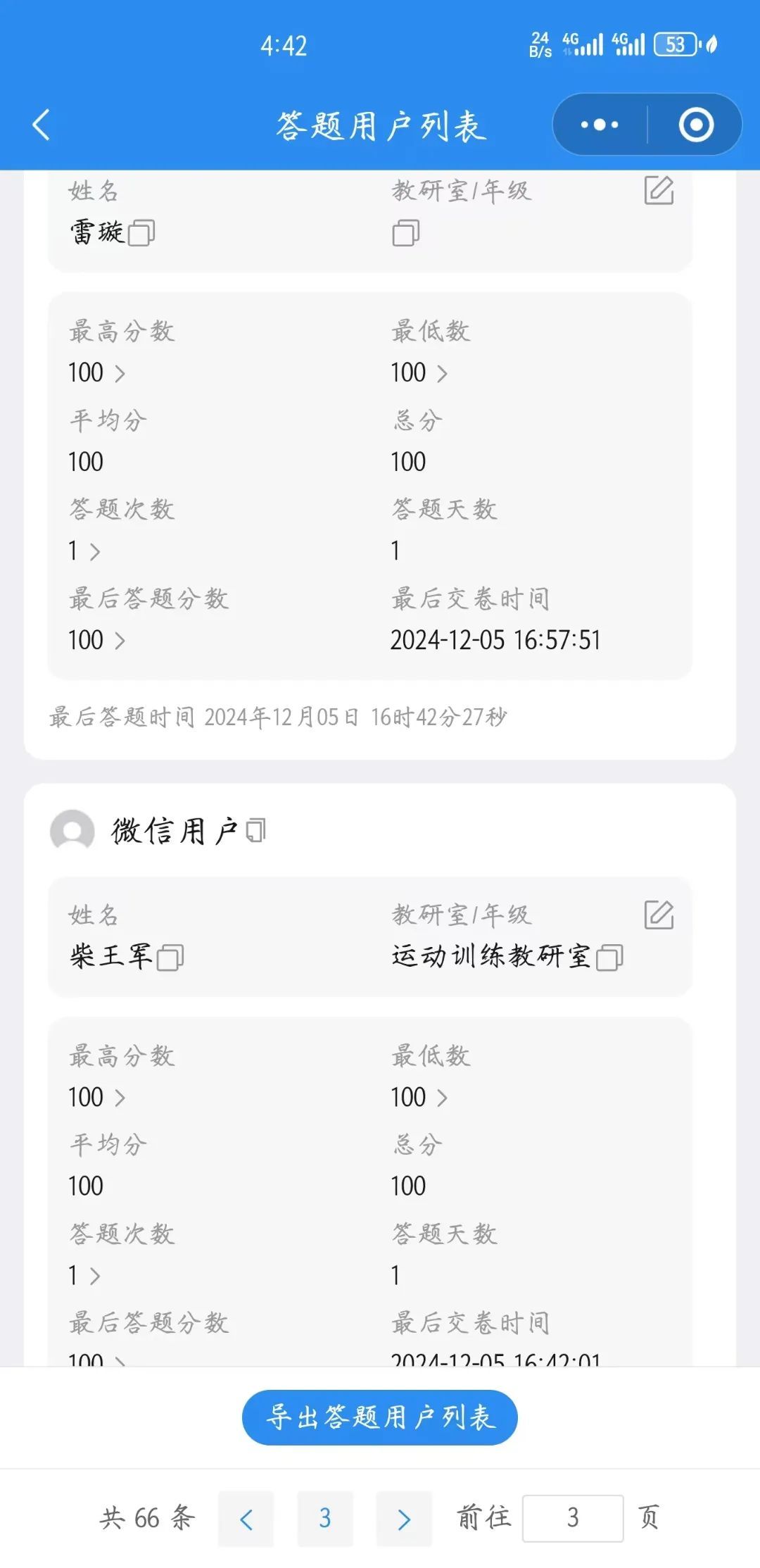
Task: Open 柴王军's 最低数 details
Action: [x=419, y=1097]
